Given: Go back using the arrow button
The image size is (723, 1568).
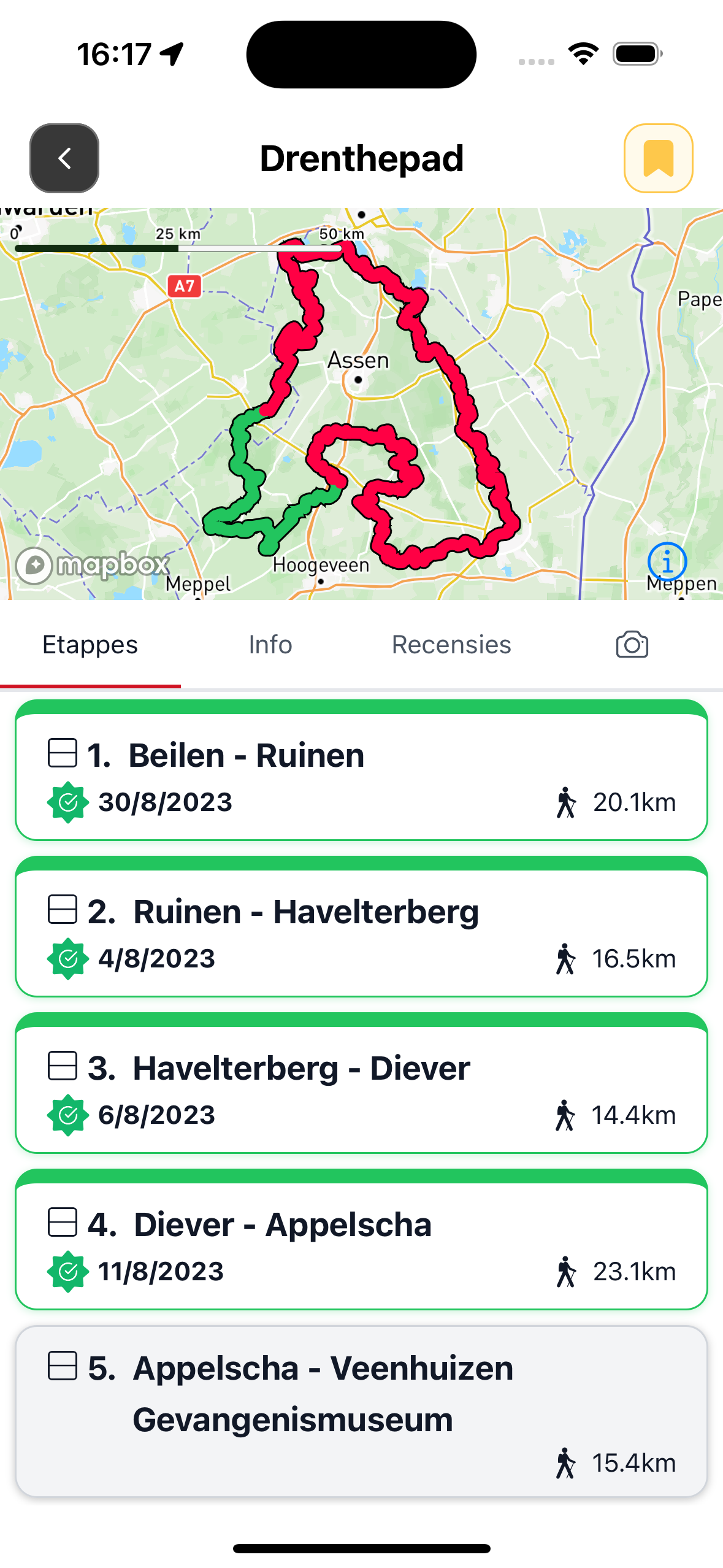Looking at the screenshot, I should pos(64,158).
